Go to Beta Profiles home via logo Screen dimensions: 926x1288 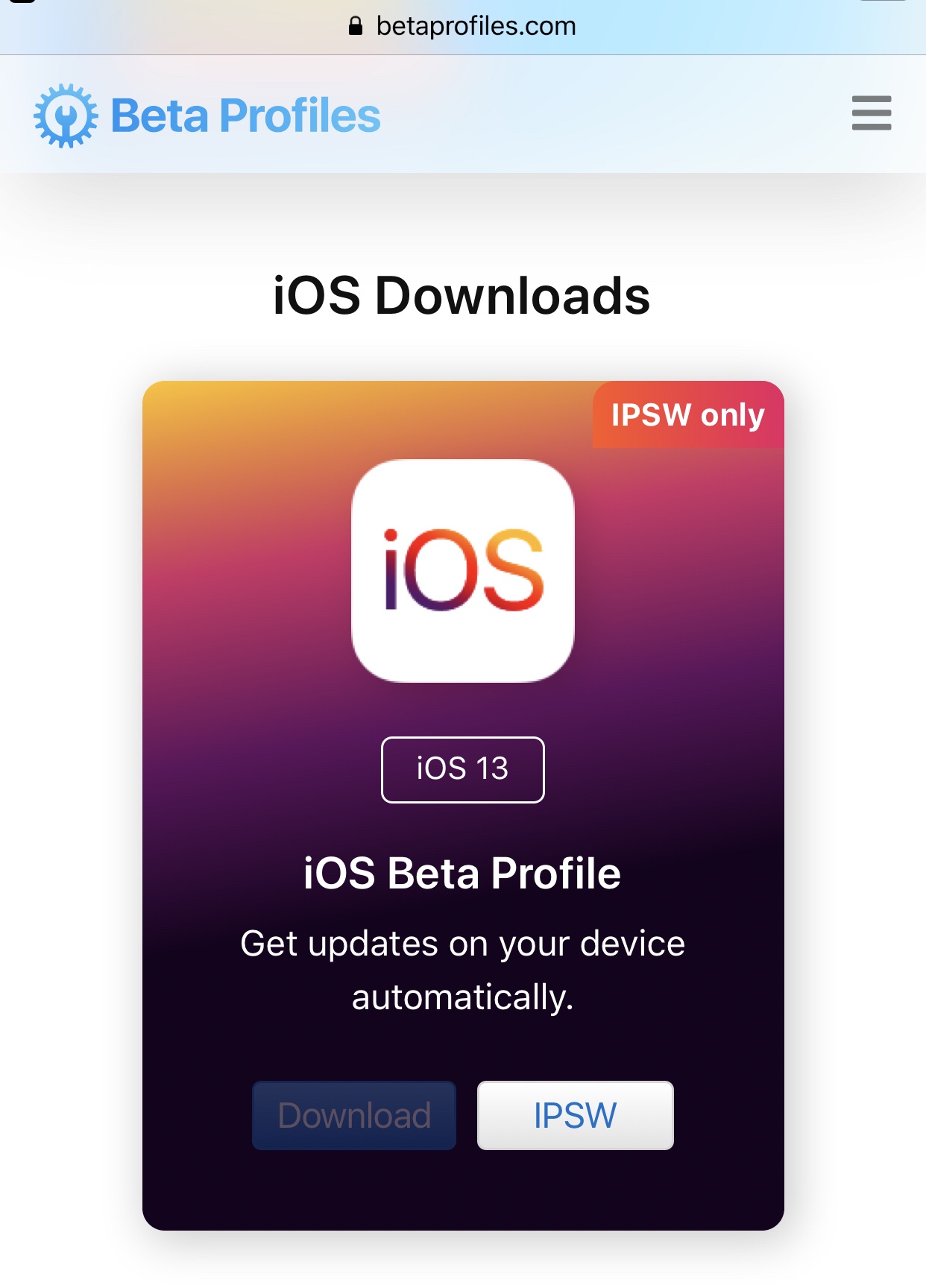tap(207, 116)
